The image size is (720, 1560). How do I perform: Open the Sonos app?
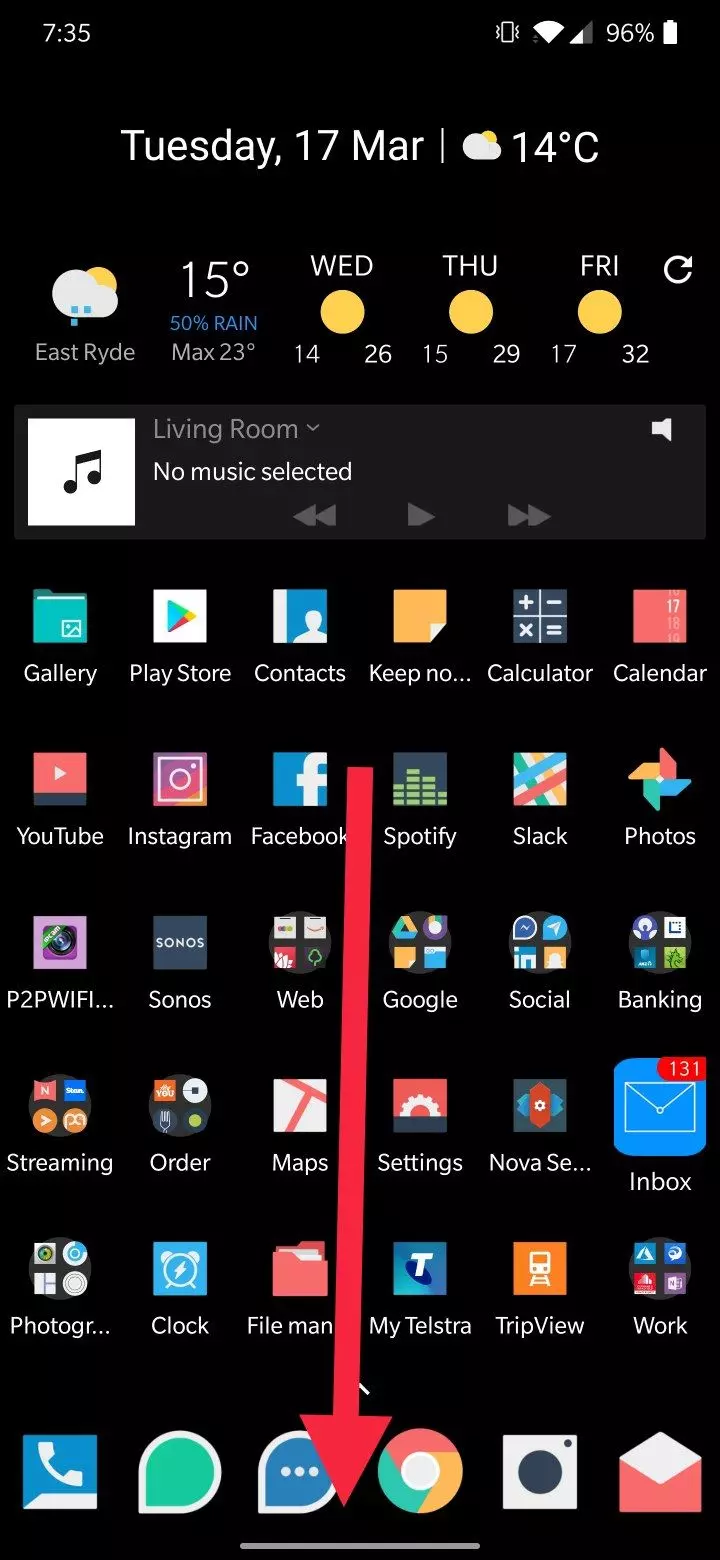pyautogui.click(x=180, y=942)
